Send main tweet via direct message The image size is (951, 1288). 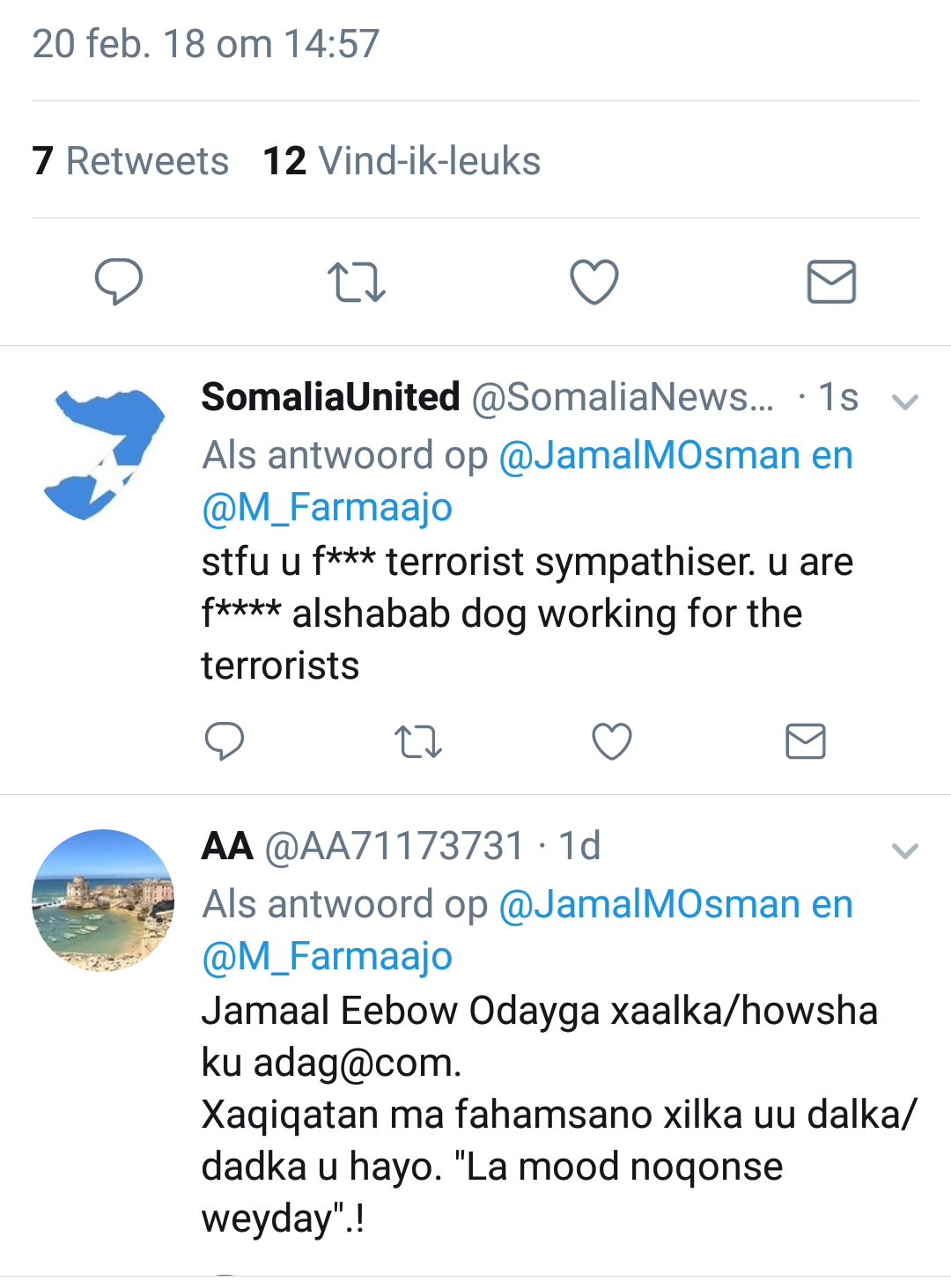tap(831, 282)
